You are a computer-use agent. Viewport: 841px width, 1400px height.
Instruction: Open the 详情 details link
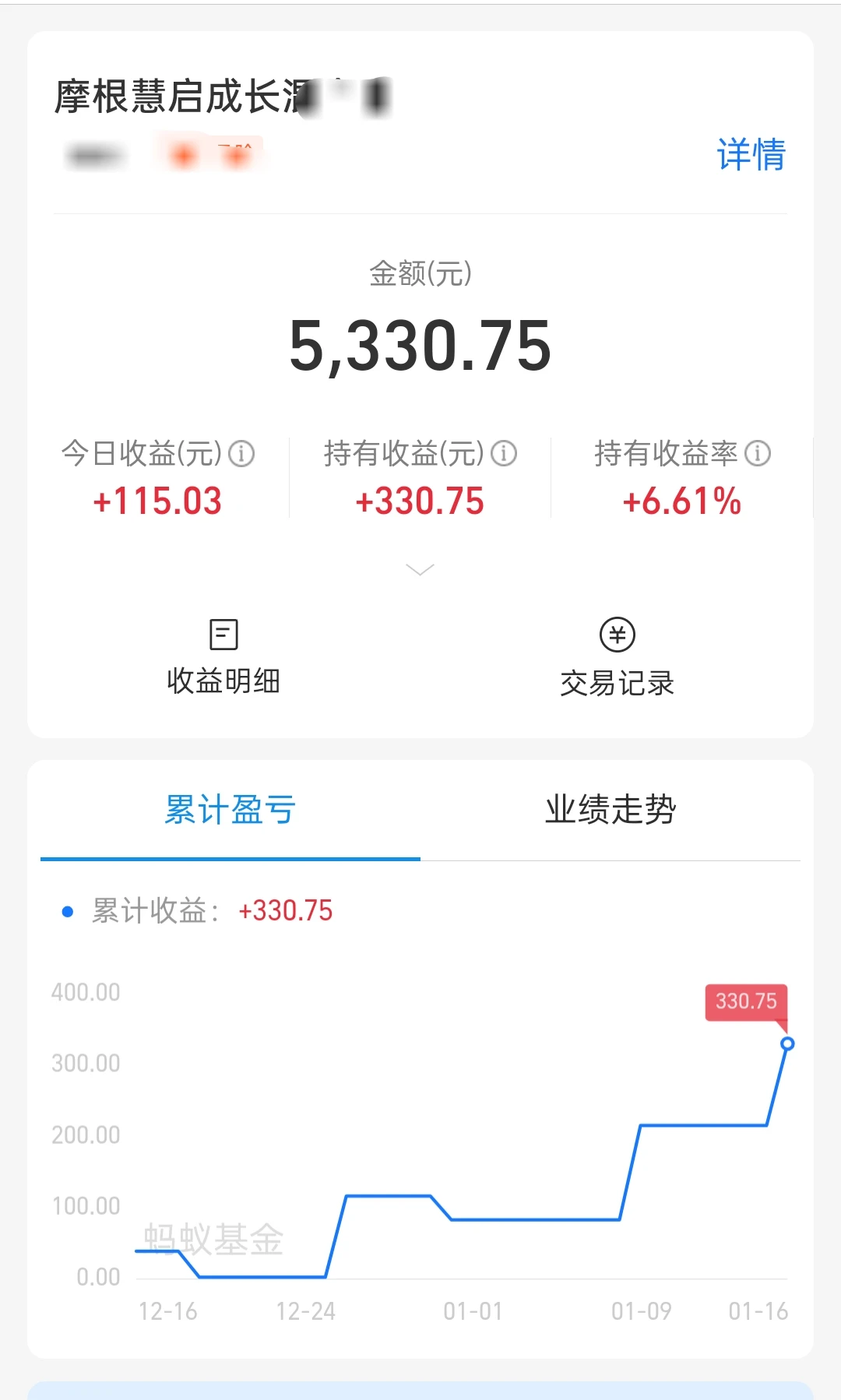pos(751,155)
